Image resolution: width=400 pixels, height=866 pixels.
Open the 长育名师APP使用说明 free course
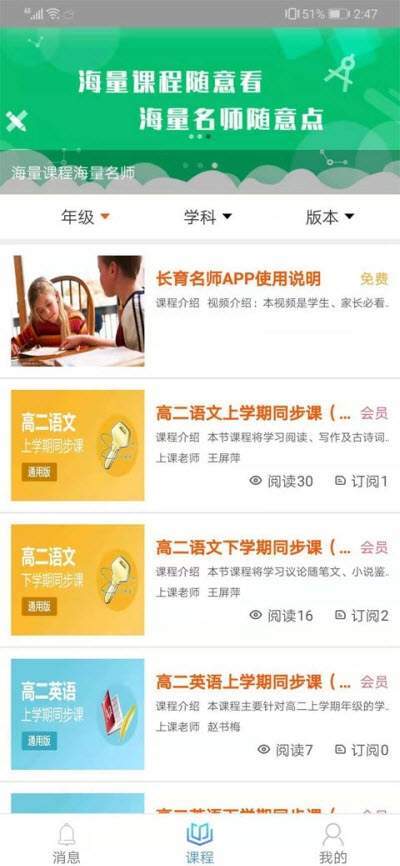click(x=200, y=311)
